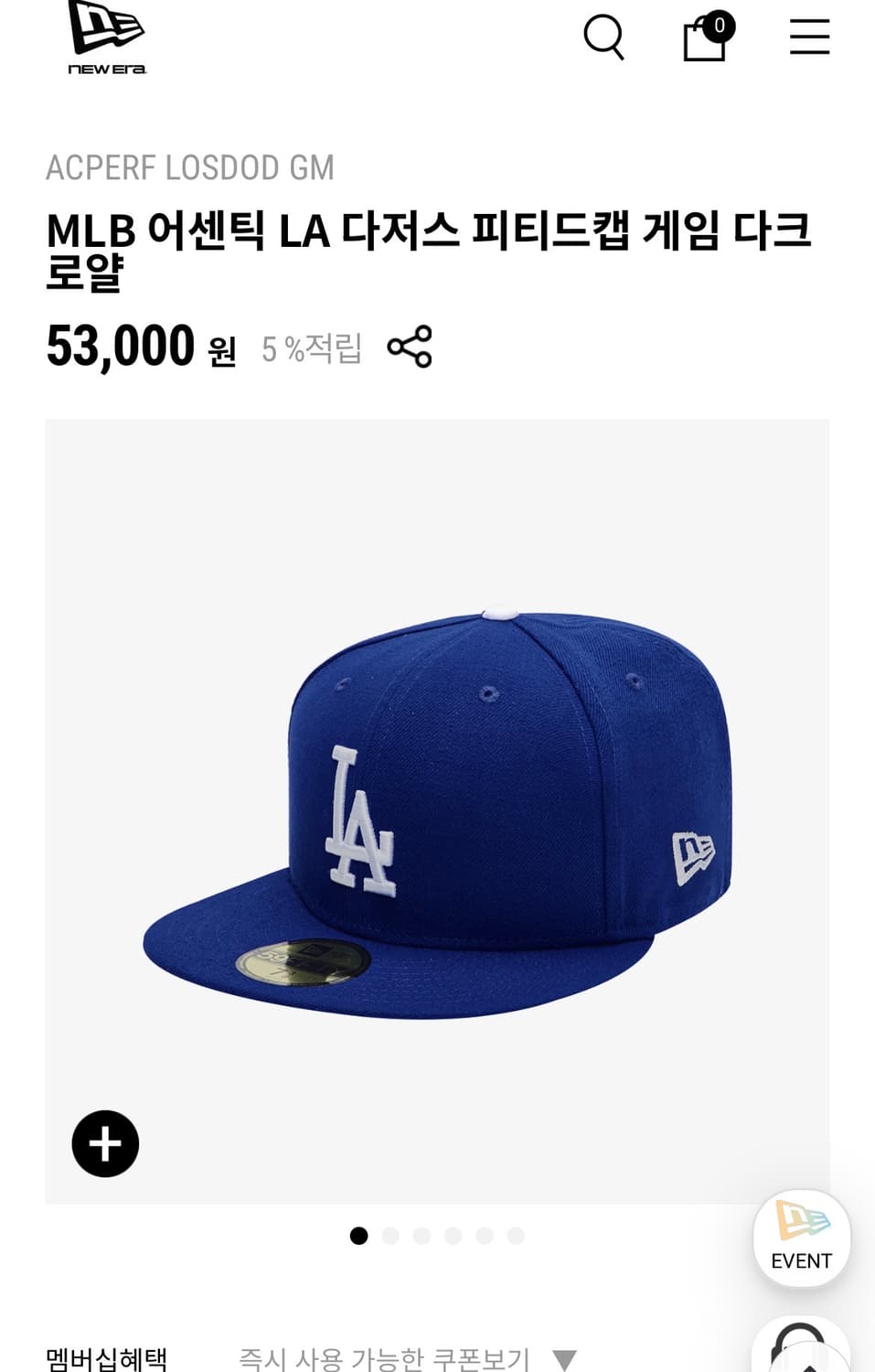
Task: Click the plus zoom icon on product image
Action: (105, 1142)
